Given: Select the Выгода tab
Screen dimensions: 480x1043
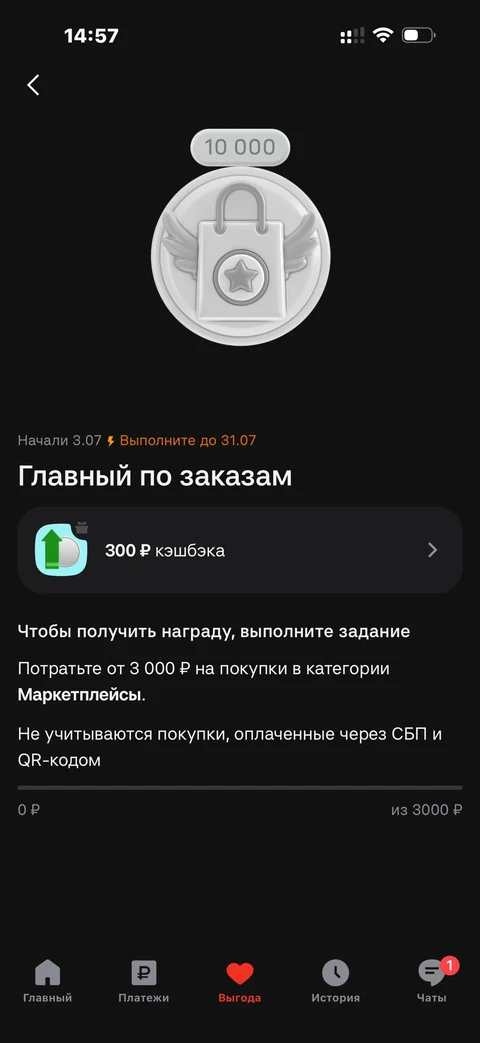Looking at the screenshot, I should (x=240, y=982).
